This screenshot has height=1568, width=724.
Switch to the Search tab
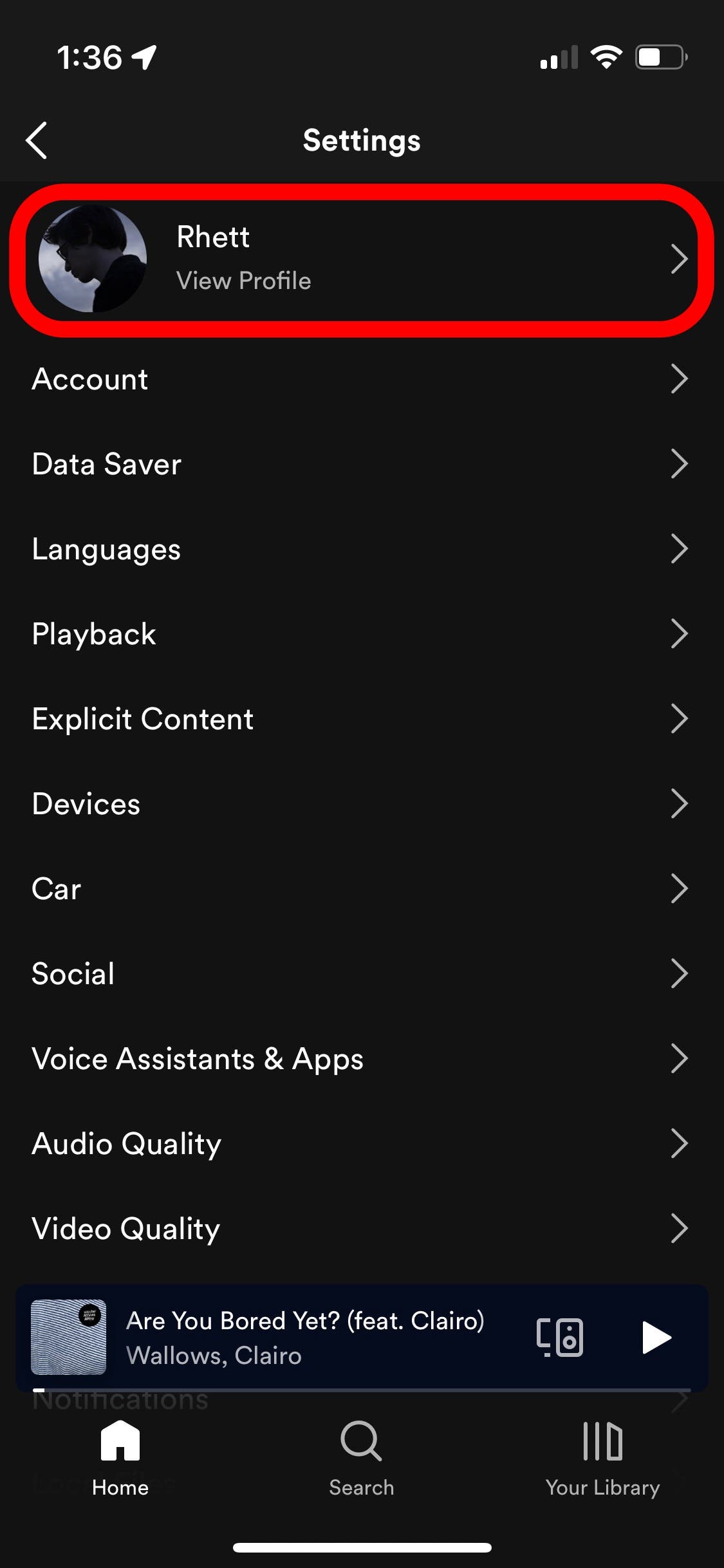pyautogui.click(x=361, y=1458)
